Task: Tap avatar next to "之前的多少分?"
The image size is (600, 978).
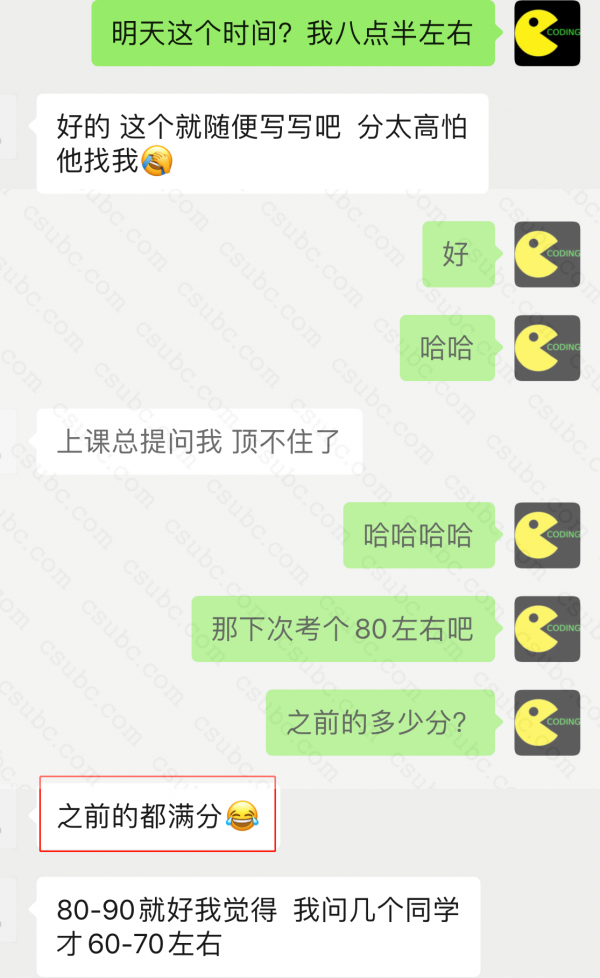Action: (547, 723)
